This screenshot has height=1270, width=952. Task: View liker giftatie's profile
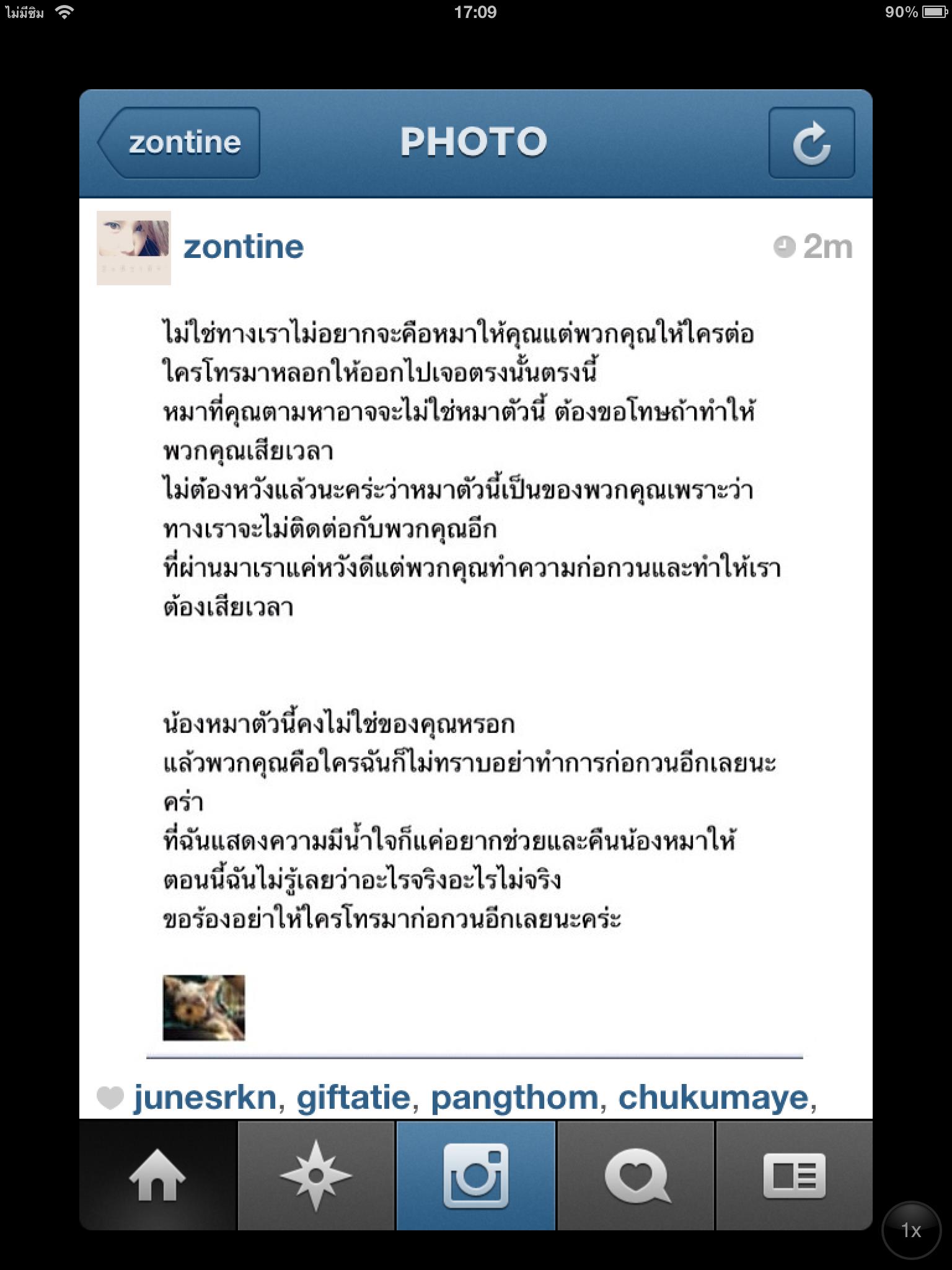(353, 1098)
